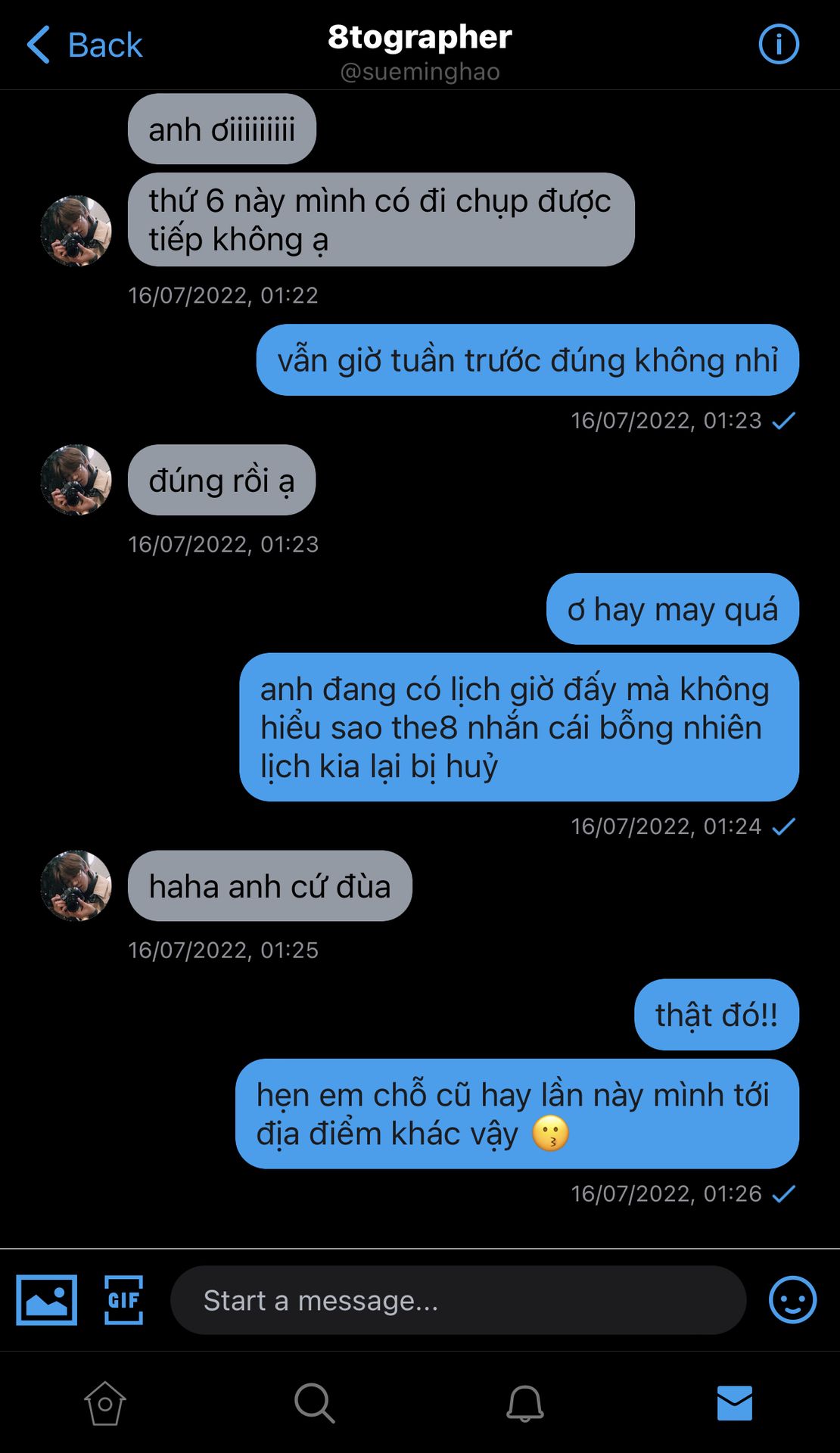840x1453 pixels.
Task: Open the Notifications tab
Action: tap(524, 1404)
